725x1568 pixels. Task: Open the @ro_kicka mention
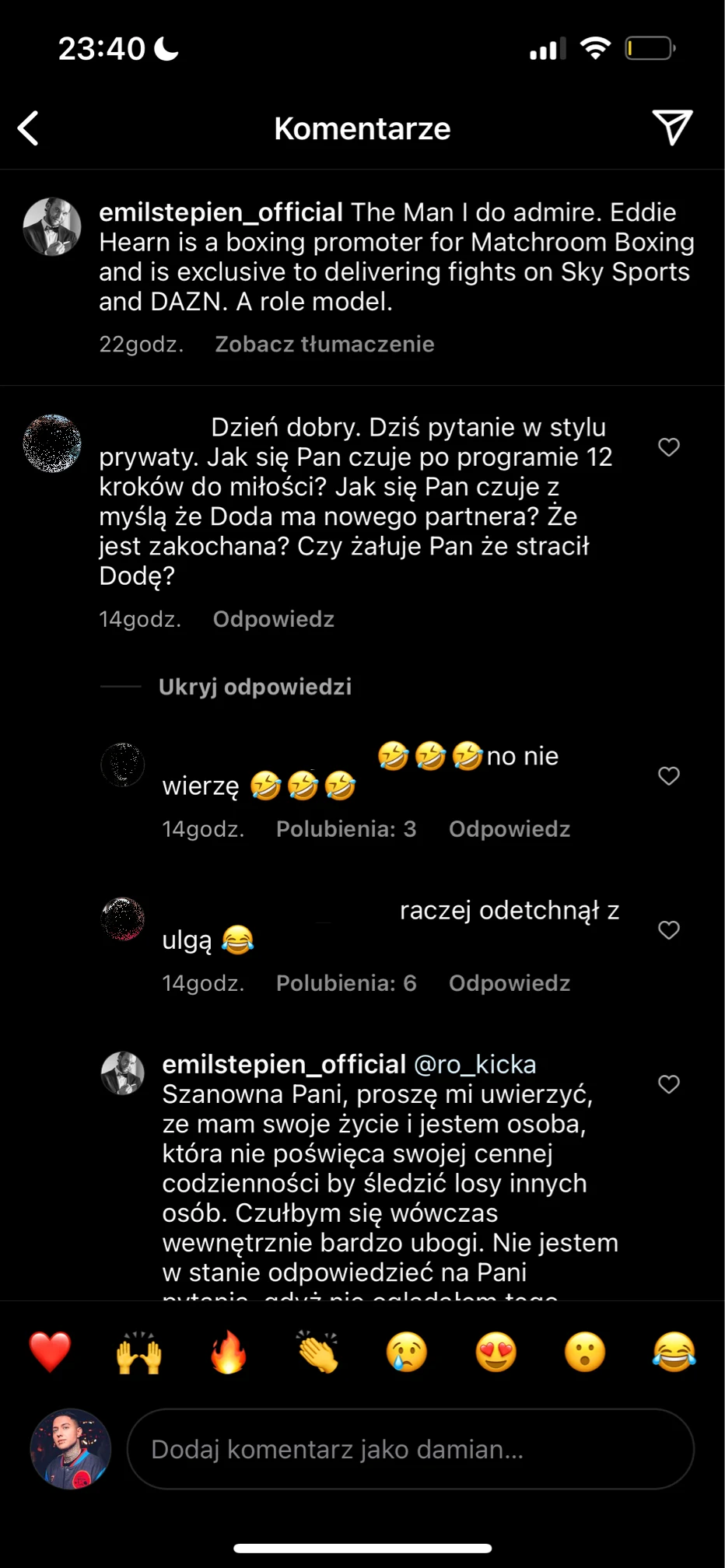pyautogui.click(x=475, y=1064)
